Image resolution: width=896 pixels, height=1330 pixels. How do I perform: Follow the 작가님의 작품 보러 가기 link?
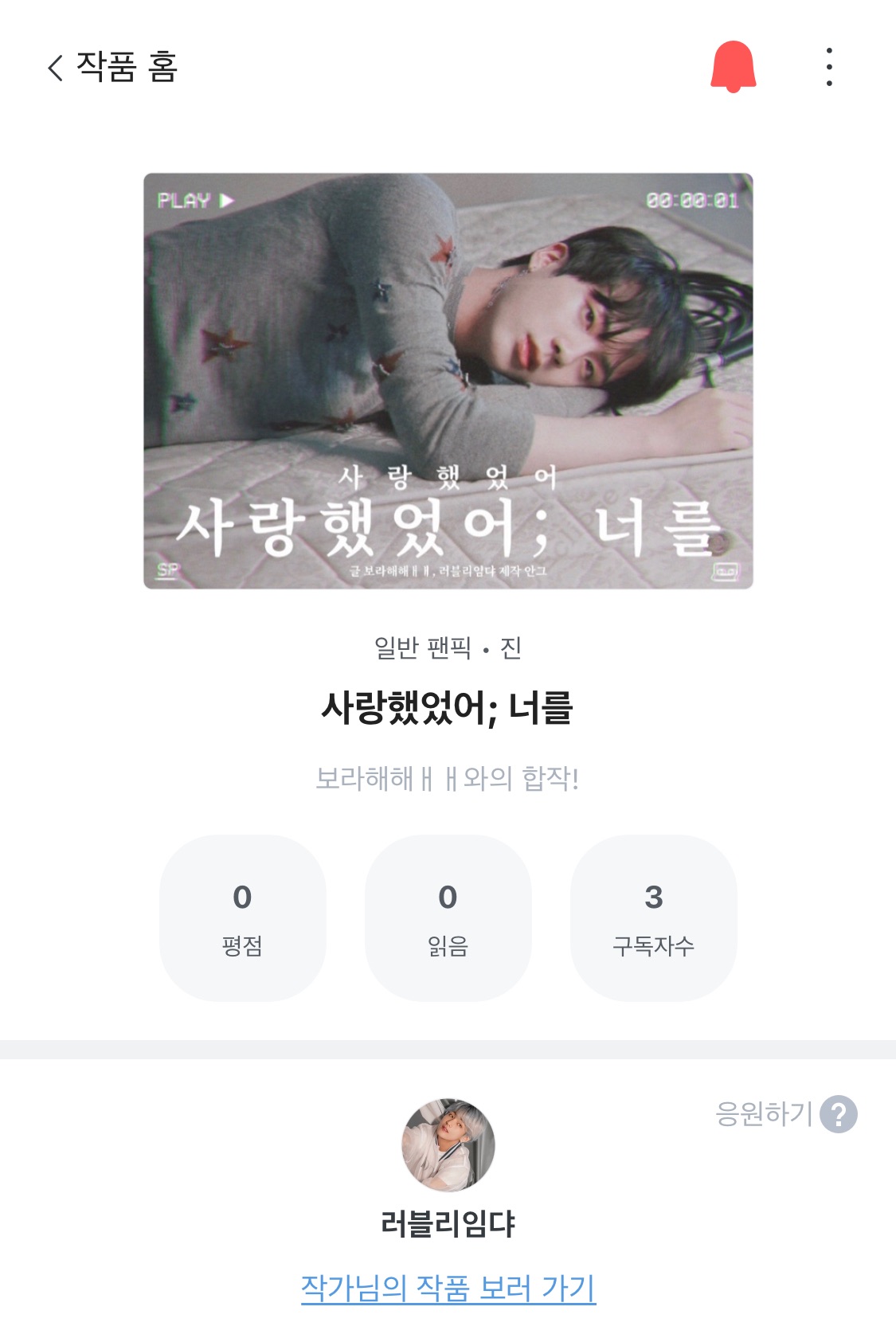[448, 1288]
